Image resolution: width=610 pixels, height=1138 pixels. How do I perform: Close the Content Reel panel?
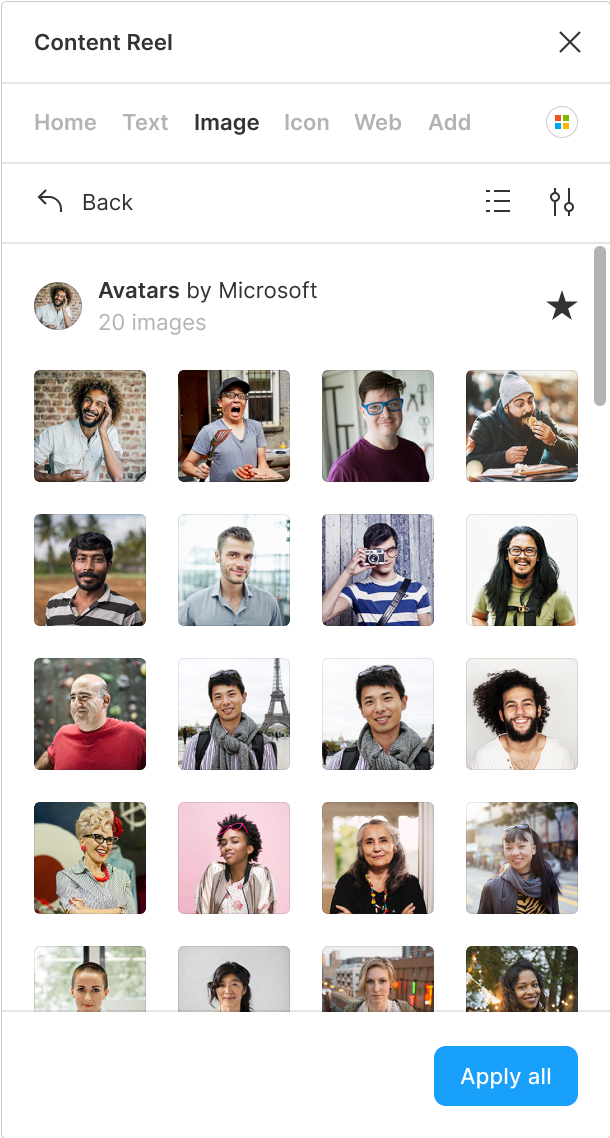(569, 42)
